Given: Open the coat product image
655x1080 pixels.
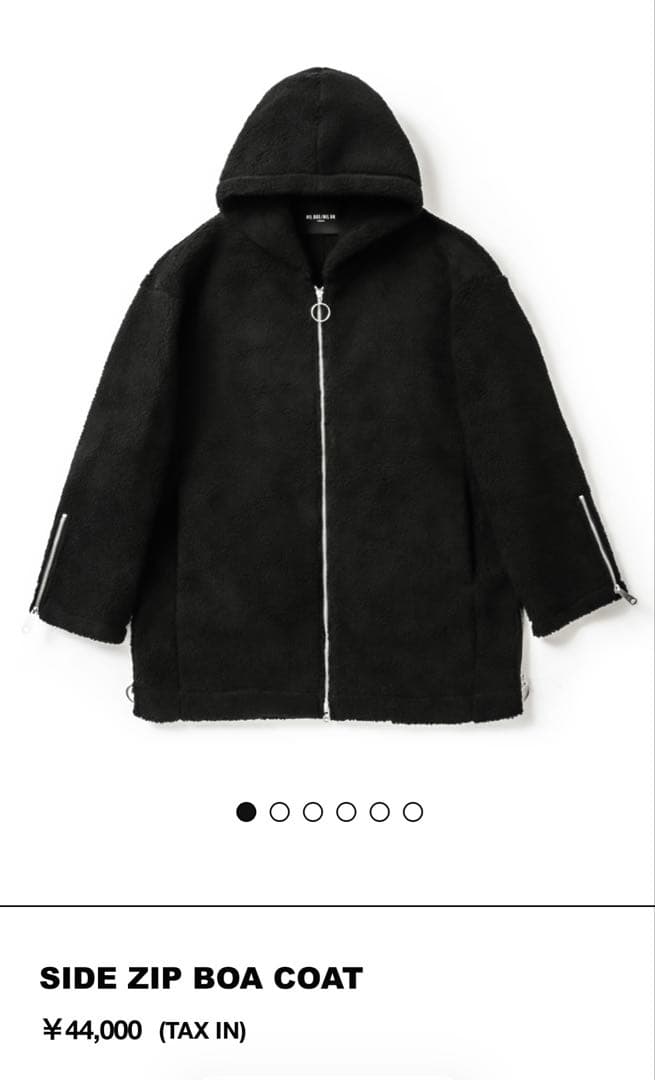Looking at the screenshot, I should 327,400.
